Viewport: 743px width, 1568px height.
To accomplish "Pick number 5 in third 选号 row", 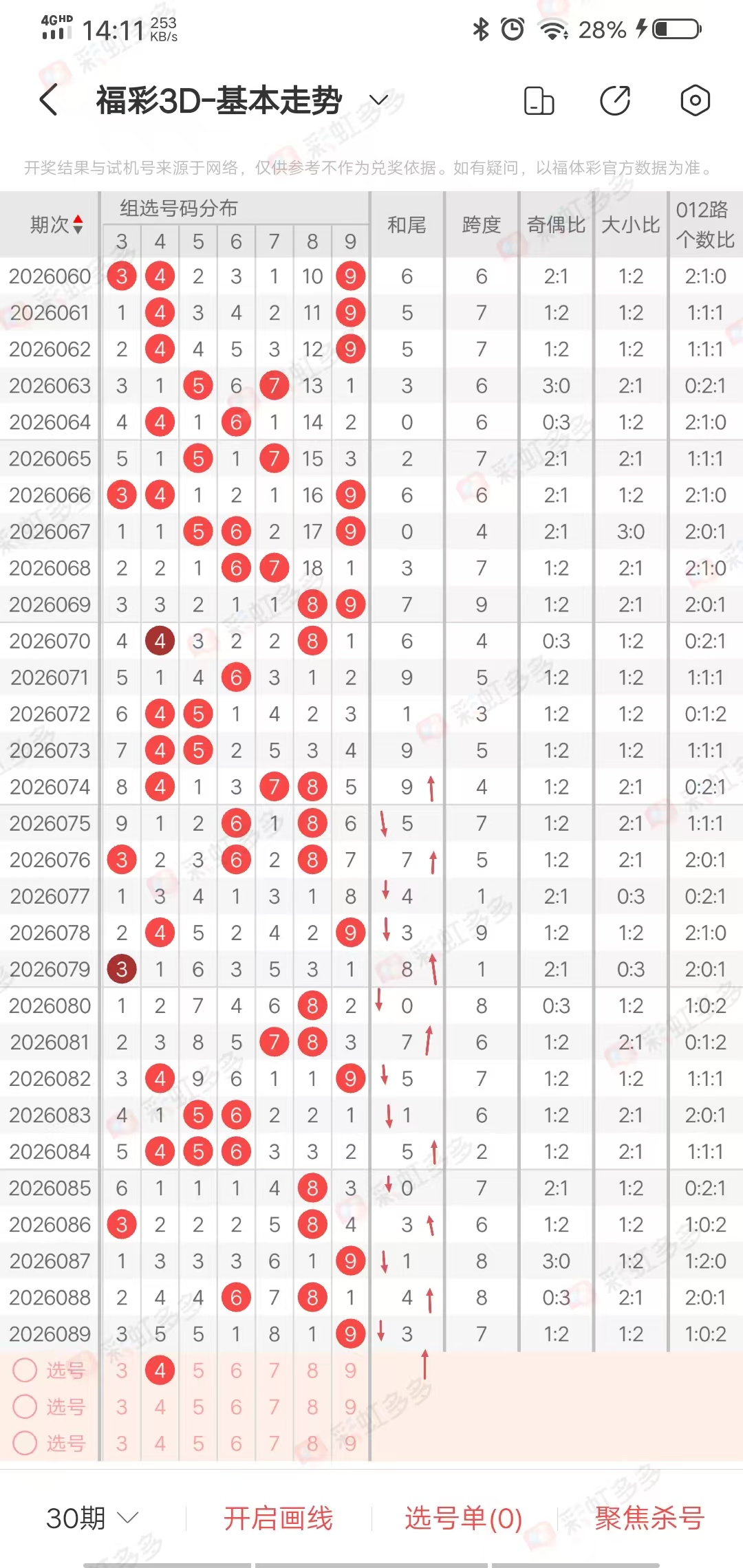I will coord(198,1443).
